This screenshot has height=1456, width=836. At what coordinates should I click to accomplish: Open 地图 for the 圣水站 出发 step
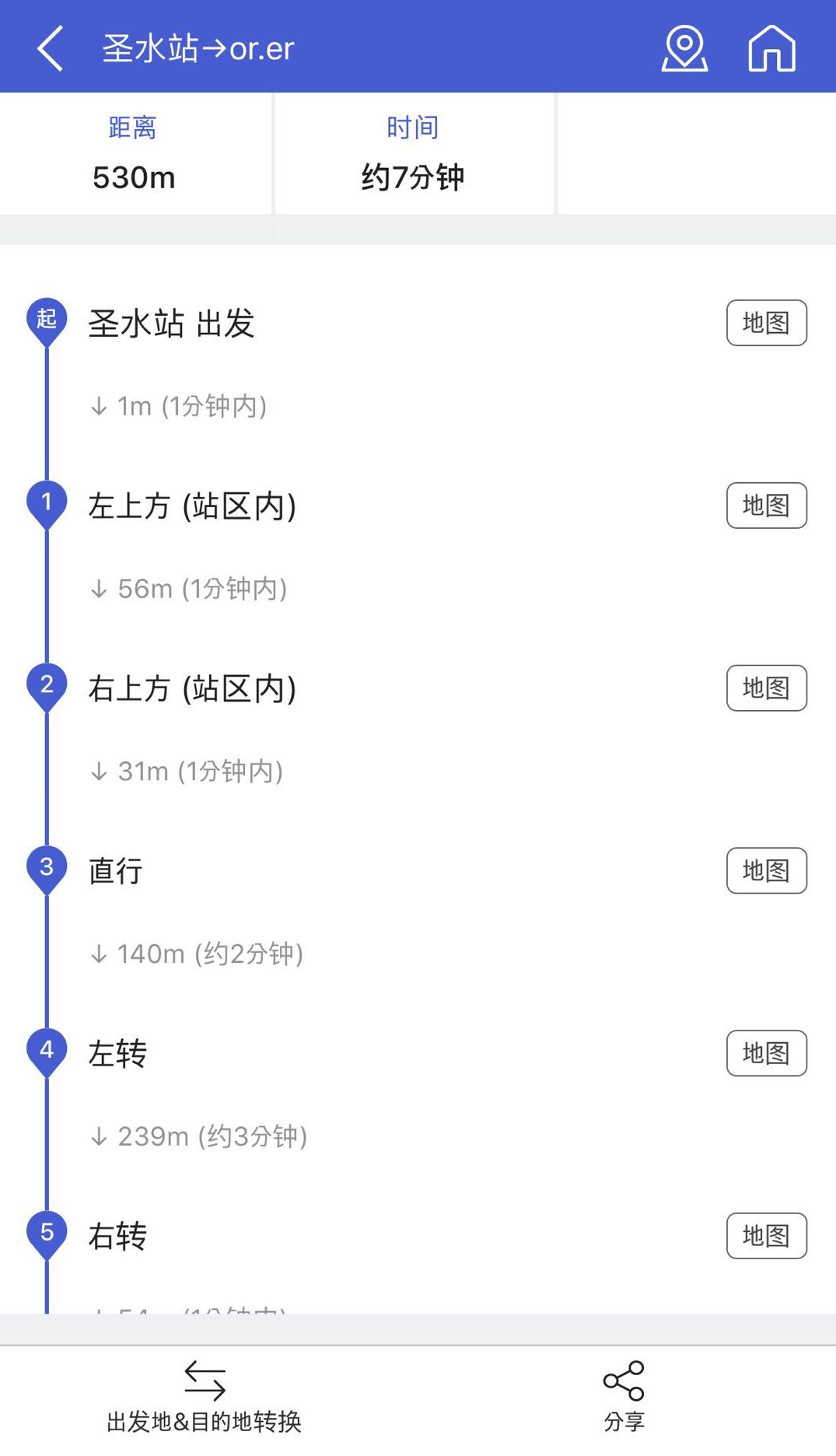pyautogui.click(x=766, y=322)
